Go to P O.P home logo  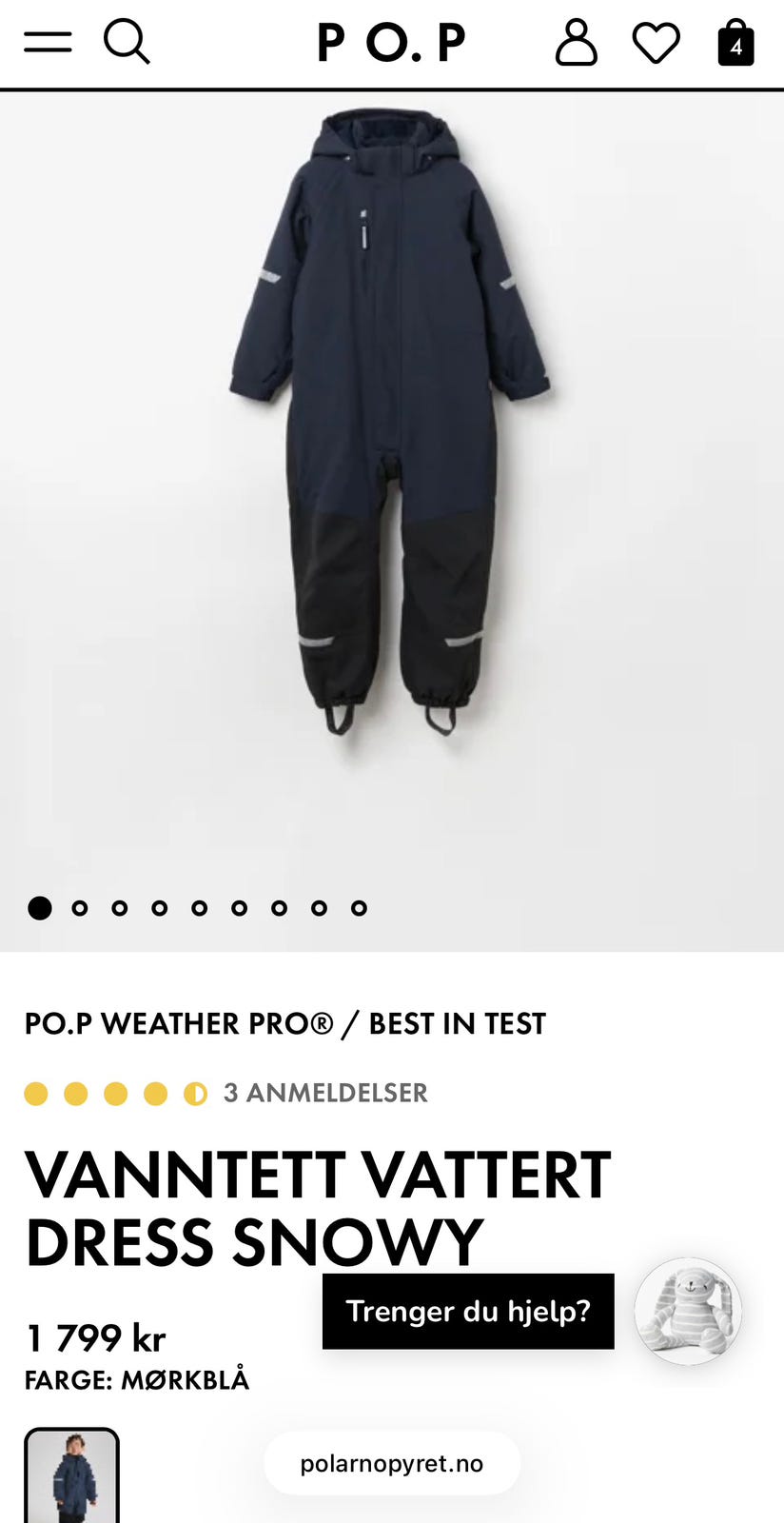pos(391,43)
